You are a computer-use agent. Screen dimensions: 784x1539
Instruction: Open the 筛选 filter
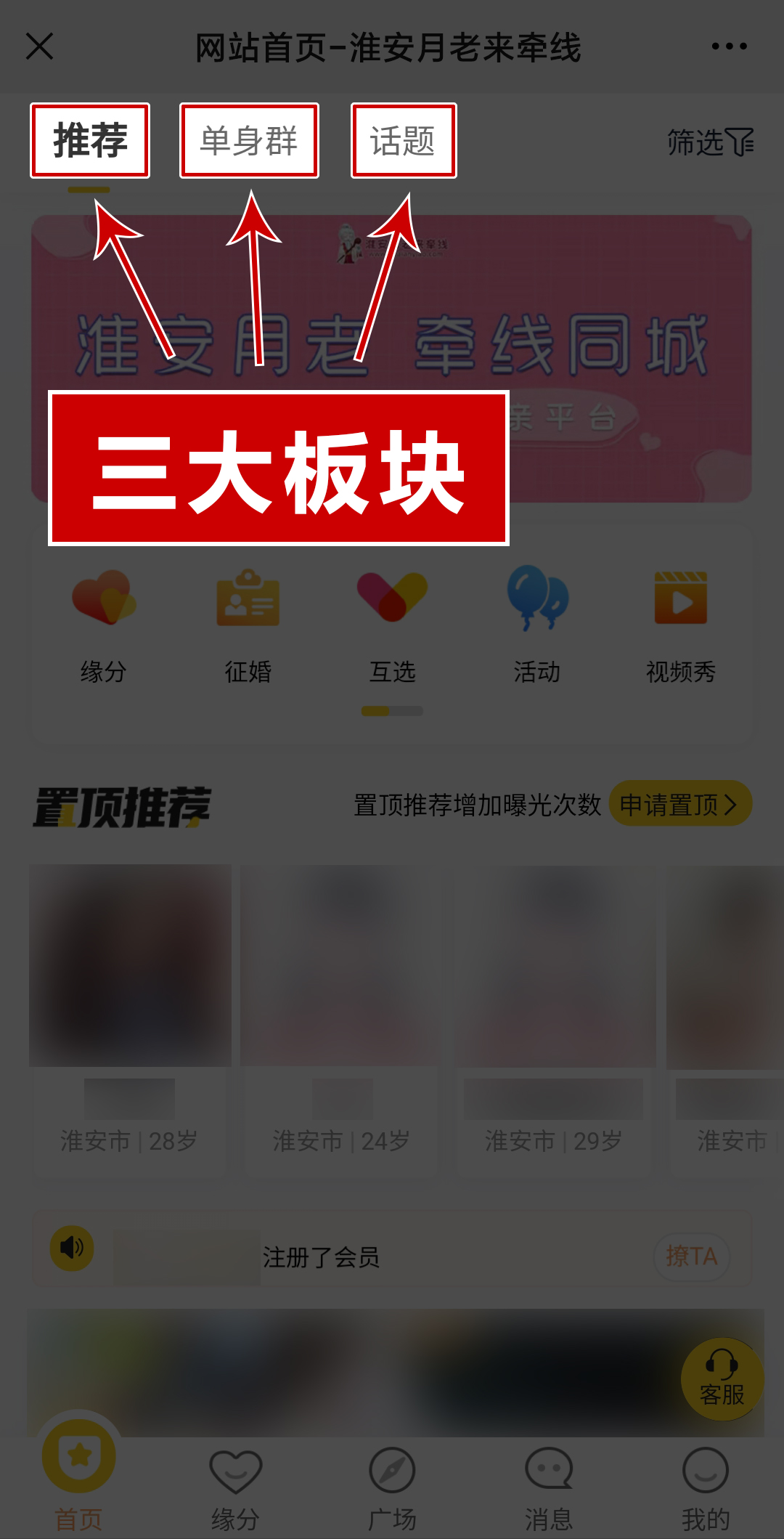coord(710,142)
